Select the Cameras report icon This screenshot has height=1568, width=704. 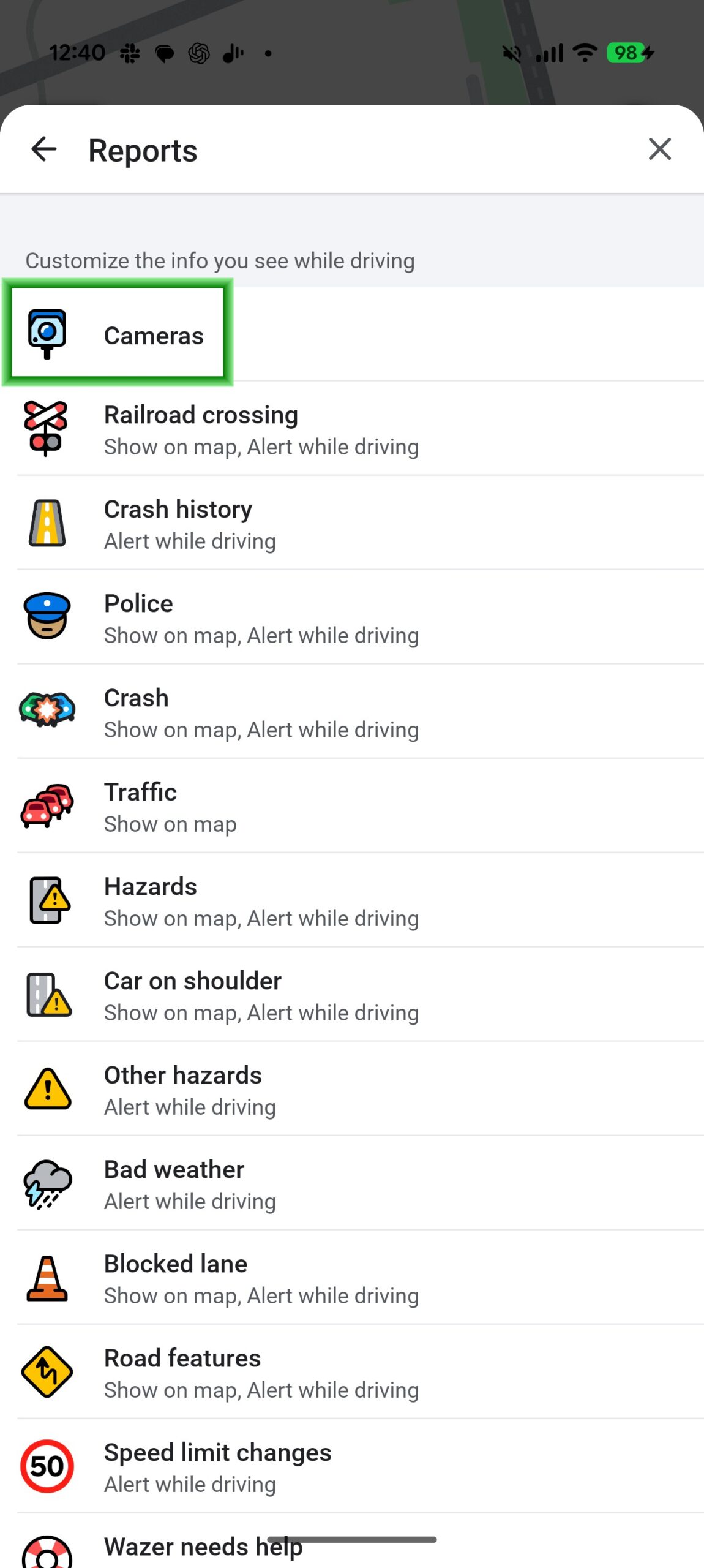click(x=47, y=334)
